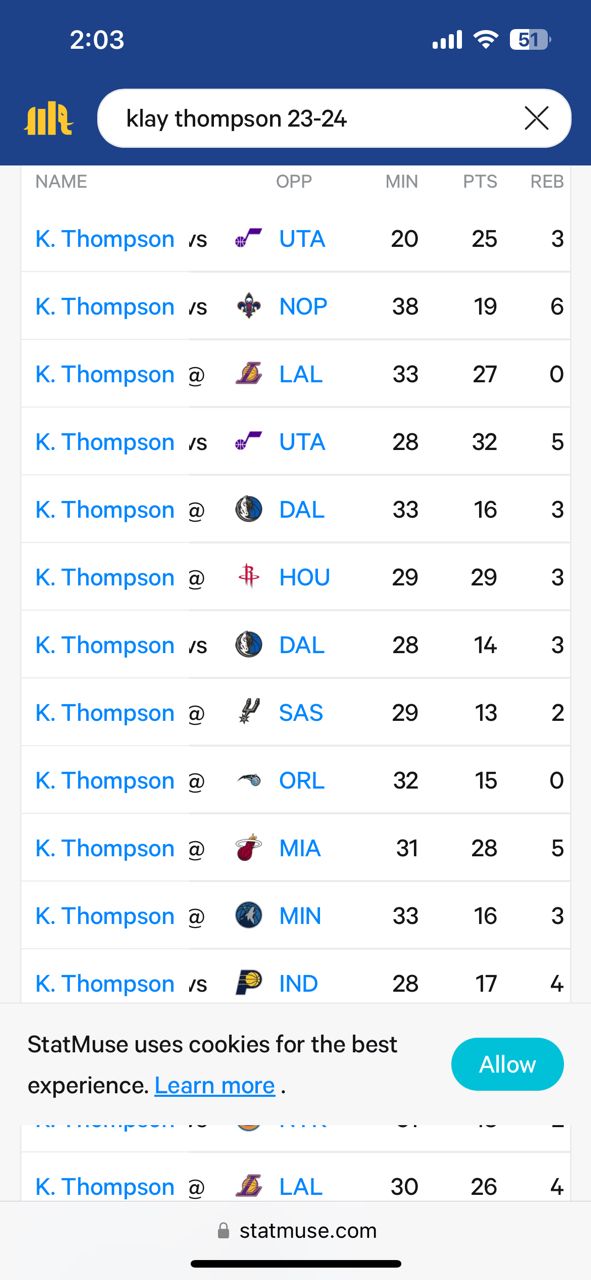Image resolution: width=591 pixels, height=1280 pixels.
Task: Open the SAS opponent link
Action: pyautogui.click(x=301, y=713)
